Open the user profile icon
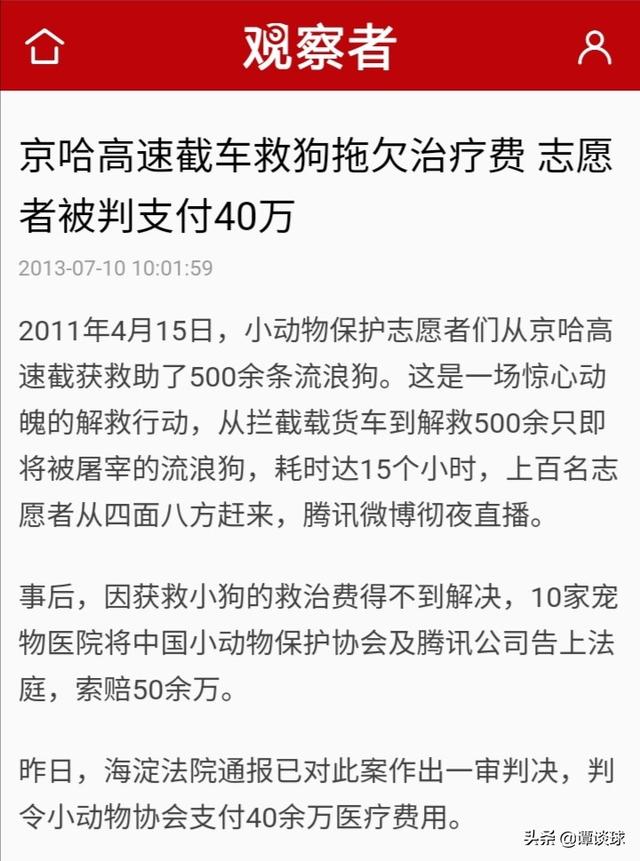This screenshot has height=861, width=640. [594, 46]
